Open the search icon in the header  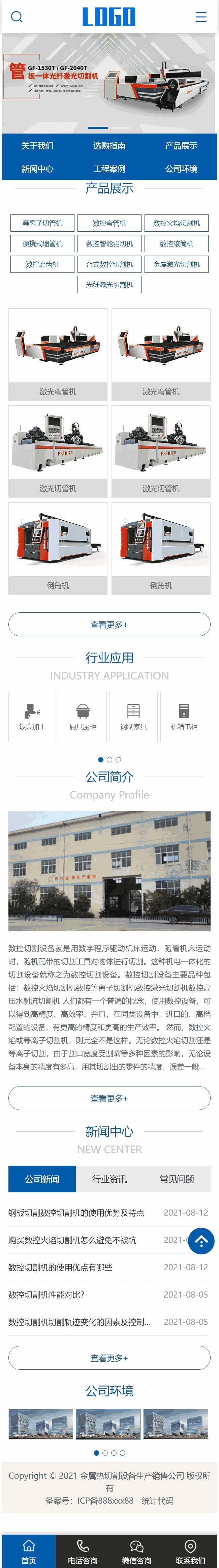pos(17,17)
